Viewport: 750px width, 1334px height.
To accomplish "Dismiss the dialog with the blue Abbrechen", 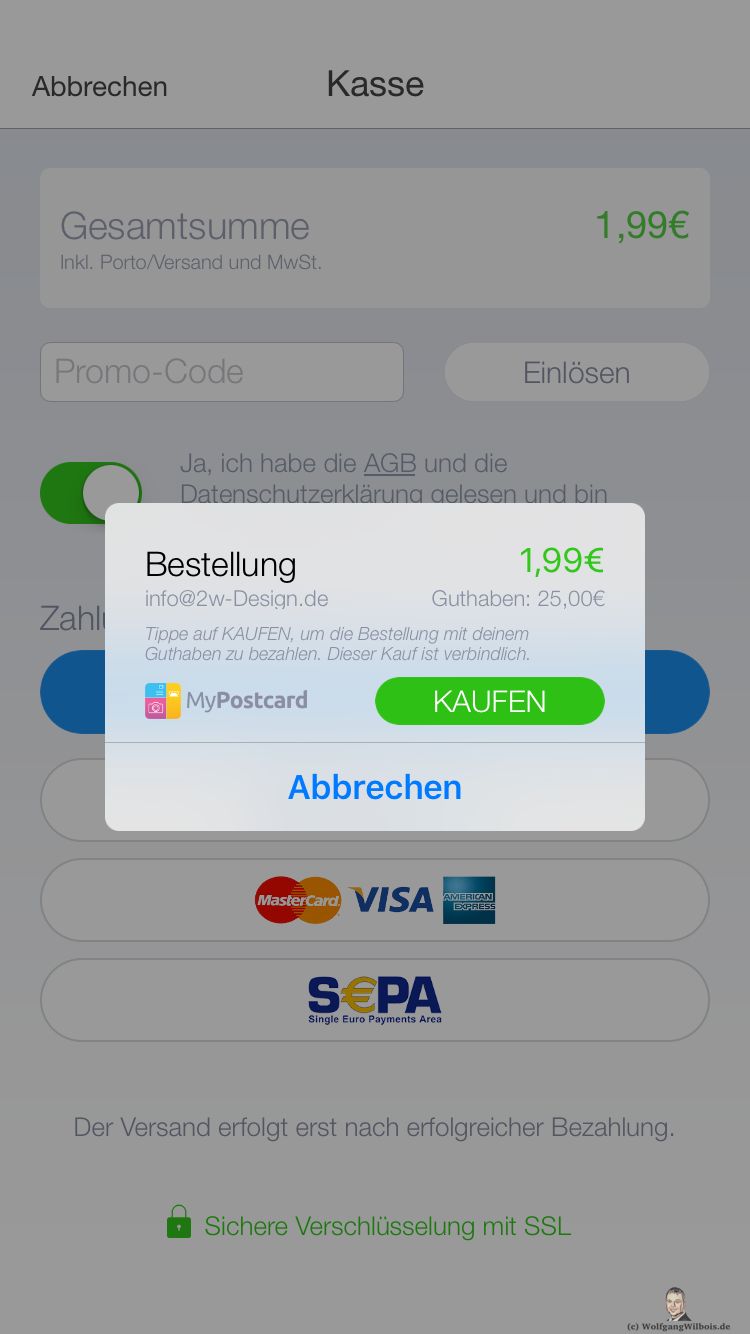I will point(375,787).
